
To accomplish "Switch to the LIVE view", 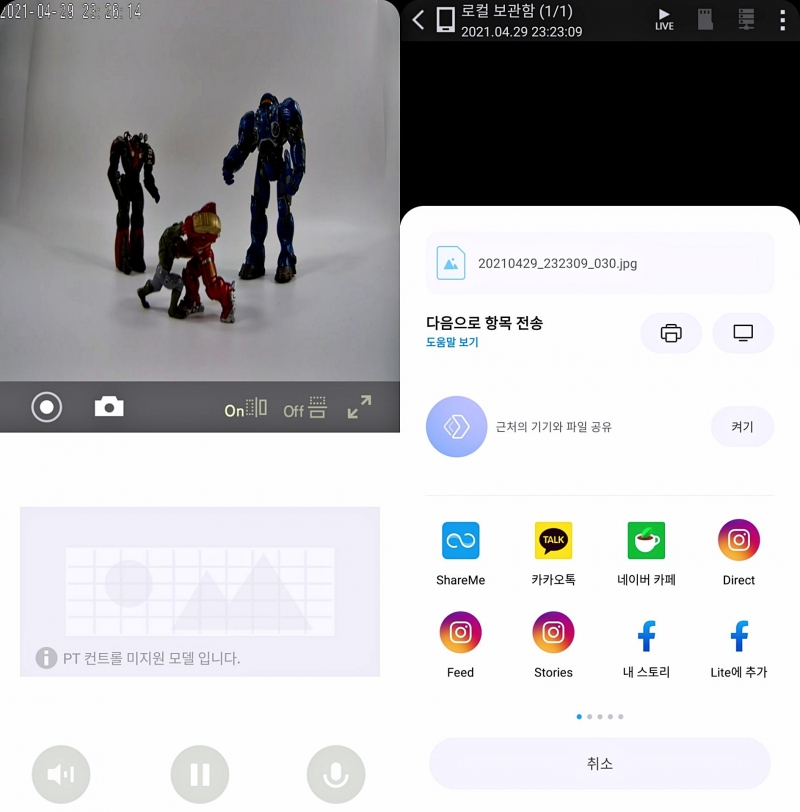I will click(664, 19).
